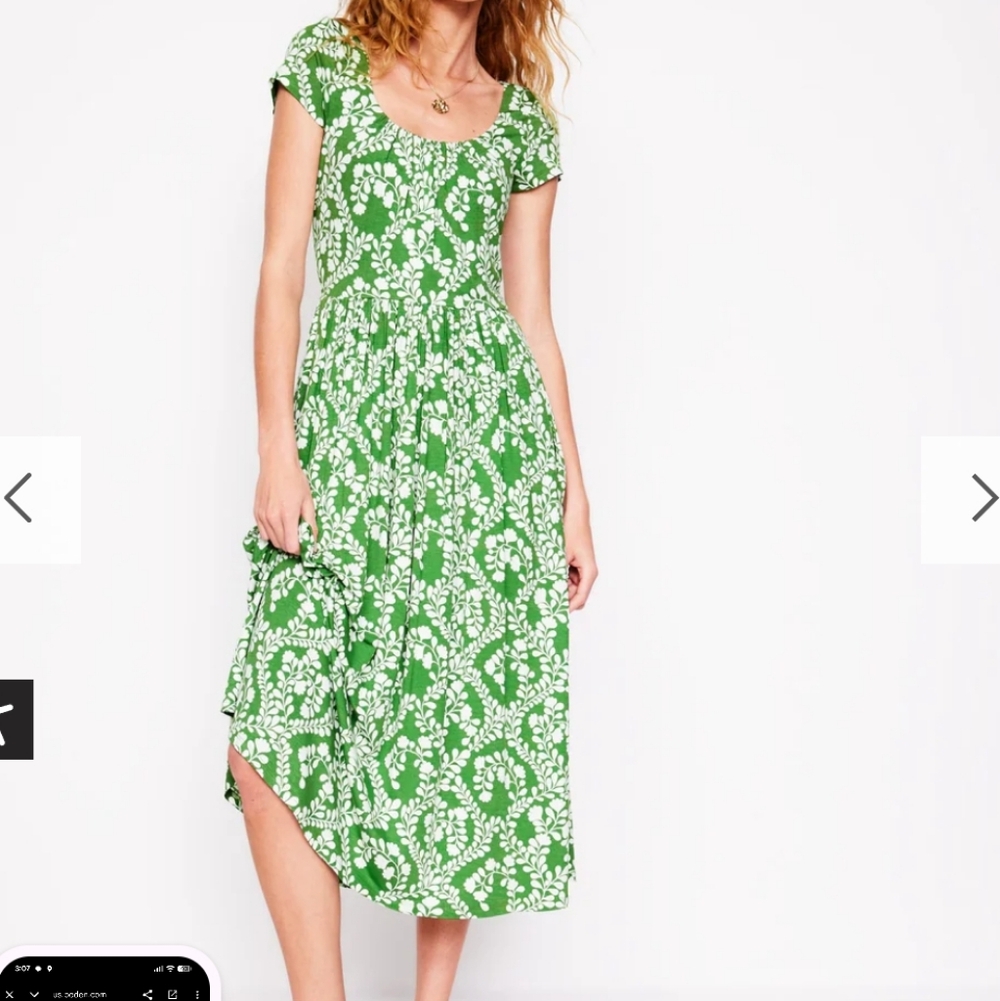Expand tab details with the down chevron
The image size is (1000, 1001).
point(34,993)
